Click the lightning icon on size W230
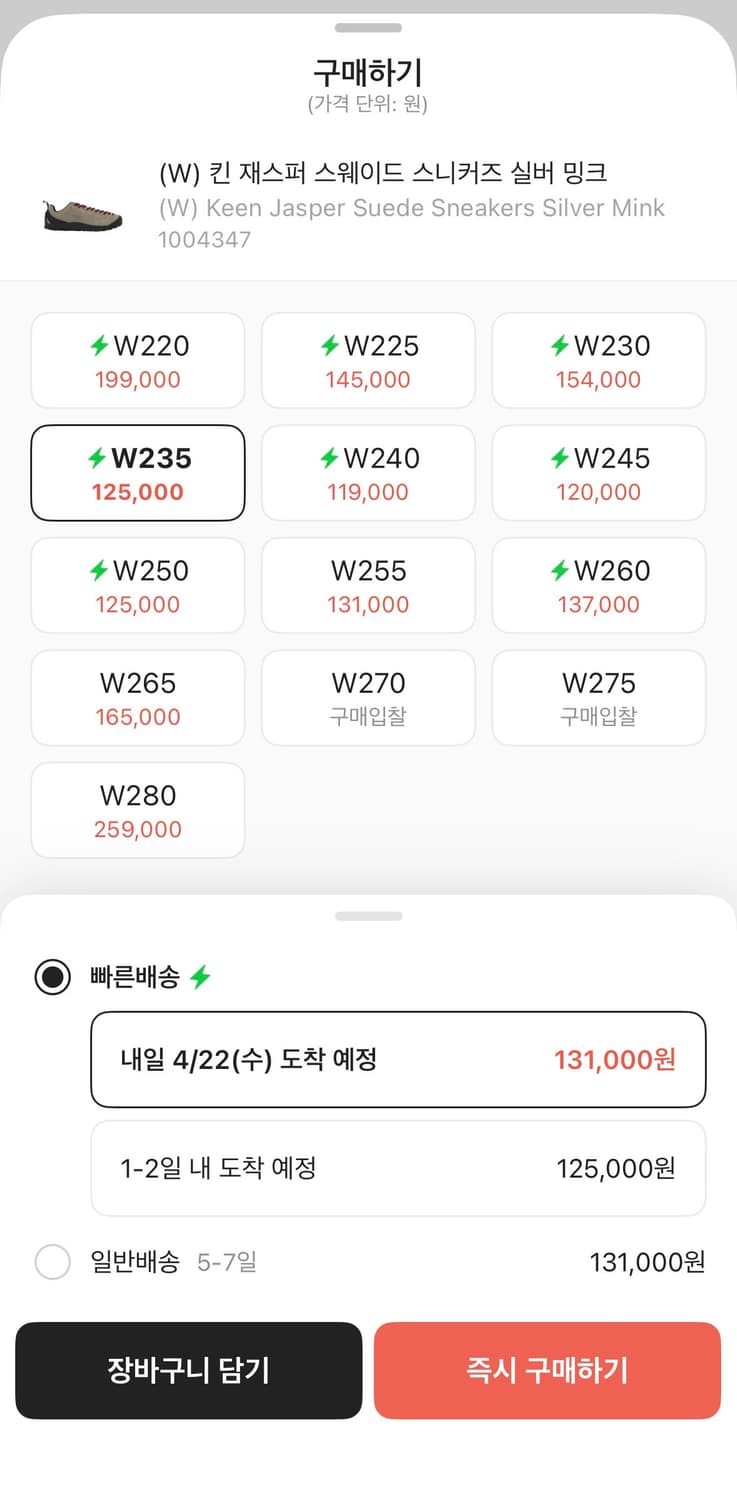The width and height of the screenshot is (737, 1500). [560, 346]
